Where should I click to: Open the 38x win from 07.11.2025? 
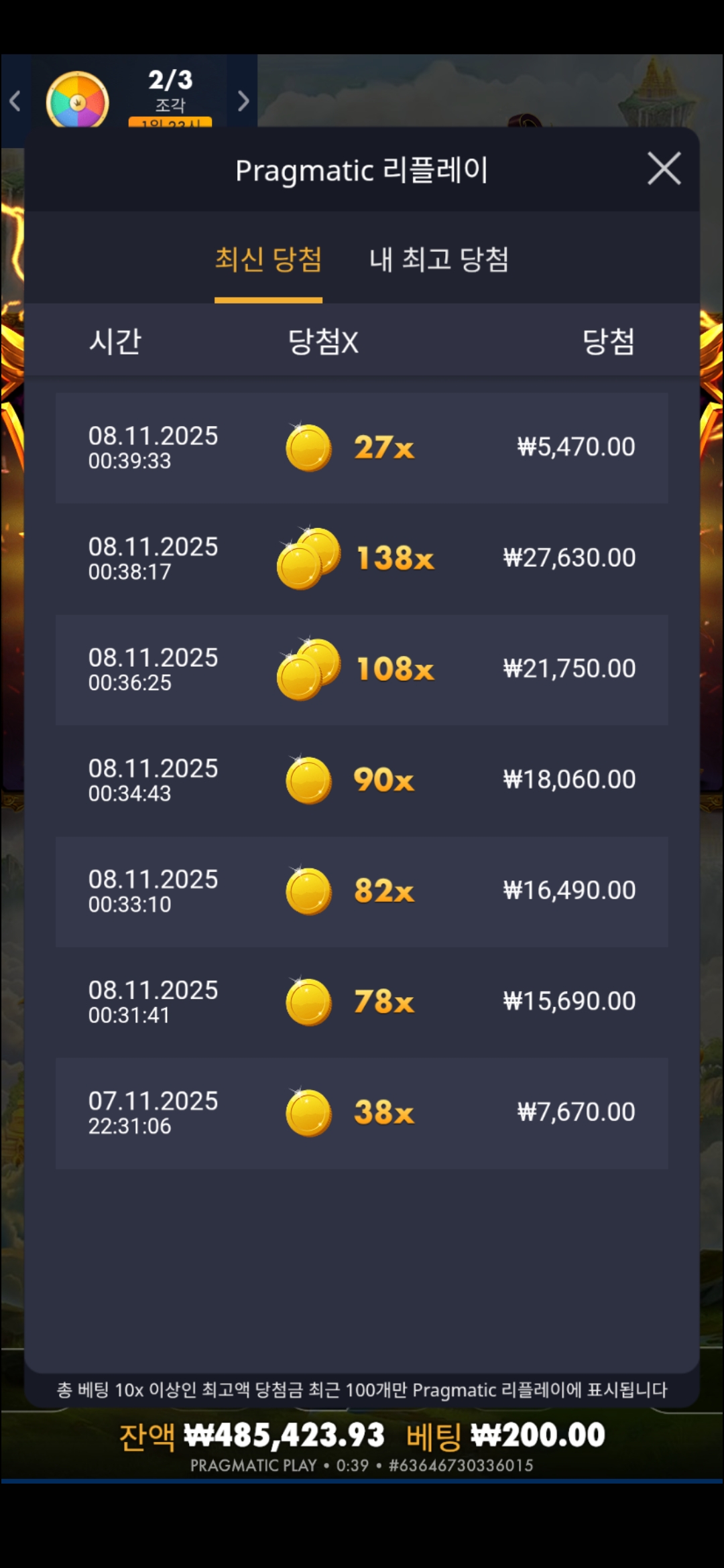[361, 1113]
